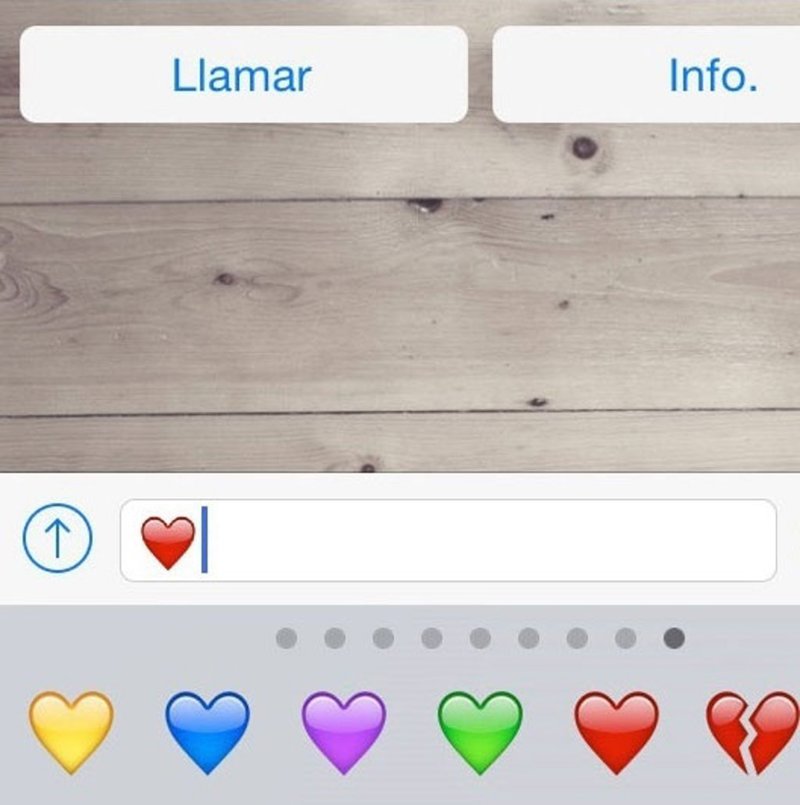Image resolution: width=800 pixels, height=805 pixels.
Task: Open contact Info.
Action: point(680,75)
